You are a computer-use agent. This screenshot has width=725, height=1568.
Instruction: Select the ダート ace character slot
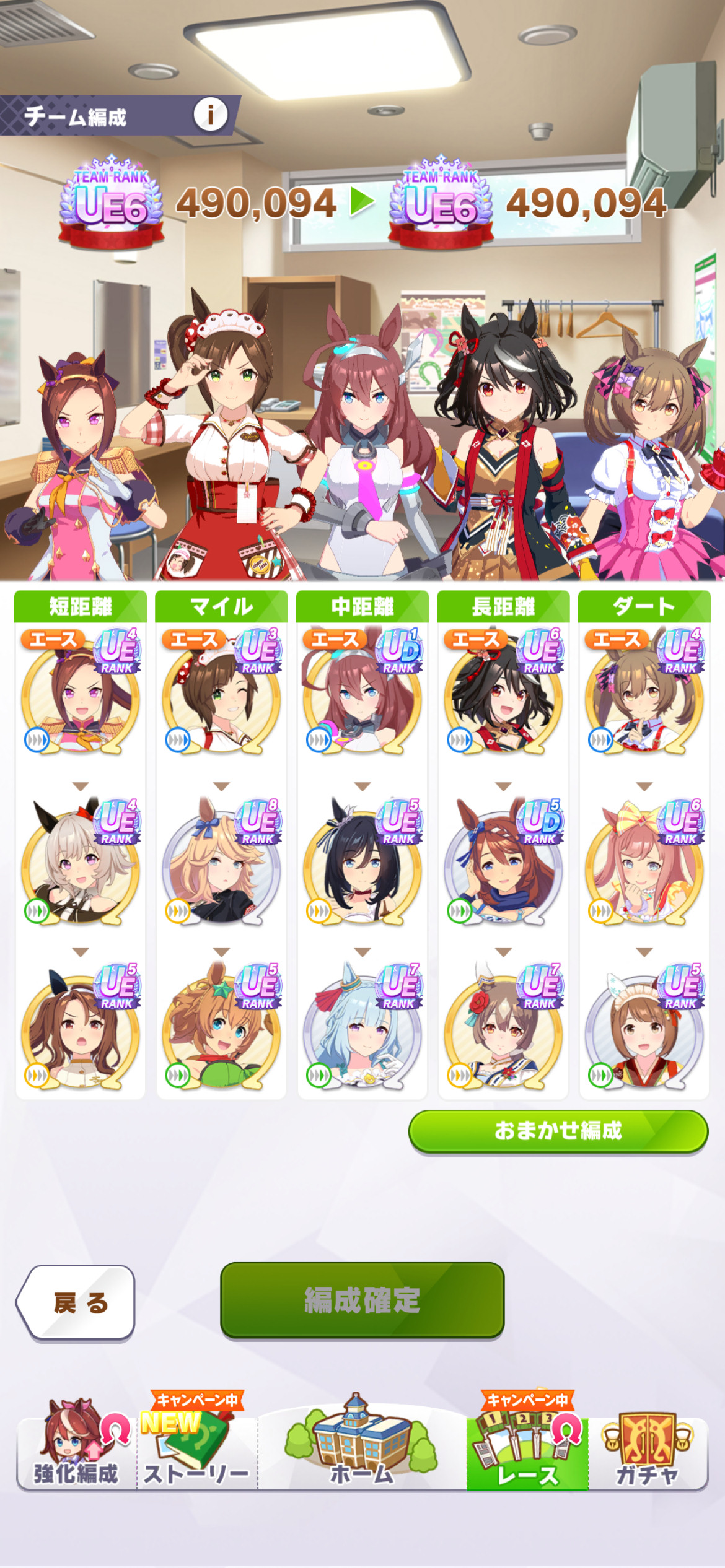(x=644, y=691)
